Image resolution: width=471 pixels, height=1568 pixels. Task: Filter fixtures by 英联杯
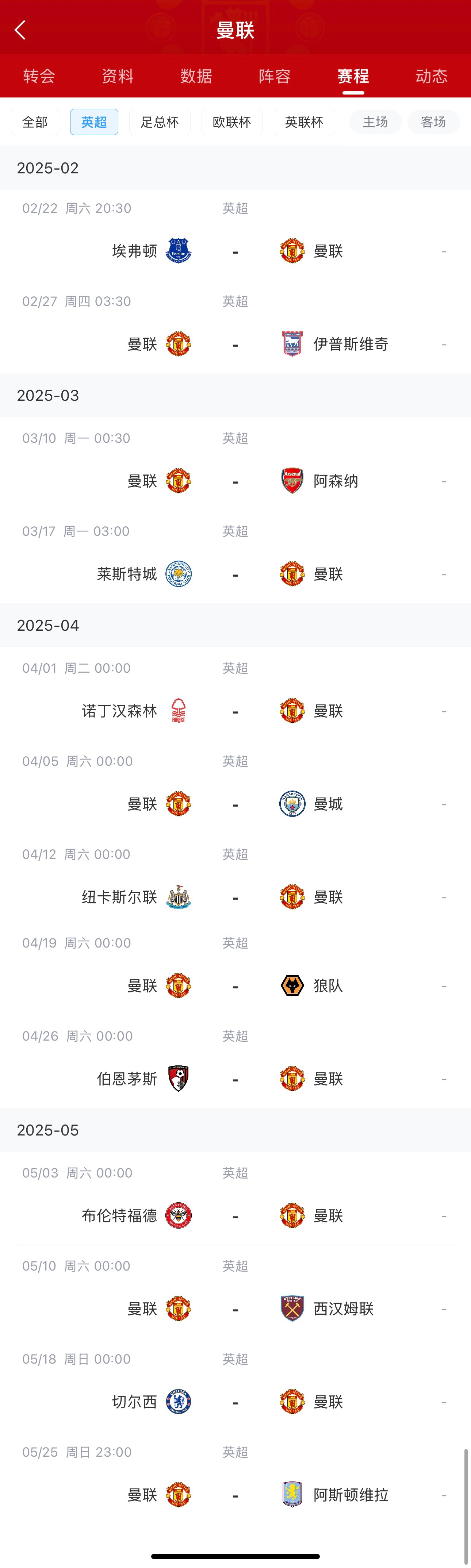click(x=304, y=122)
